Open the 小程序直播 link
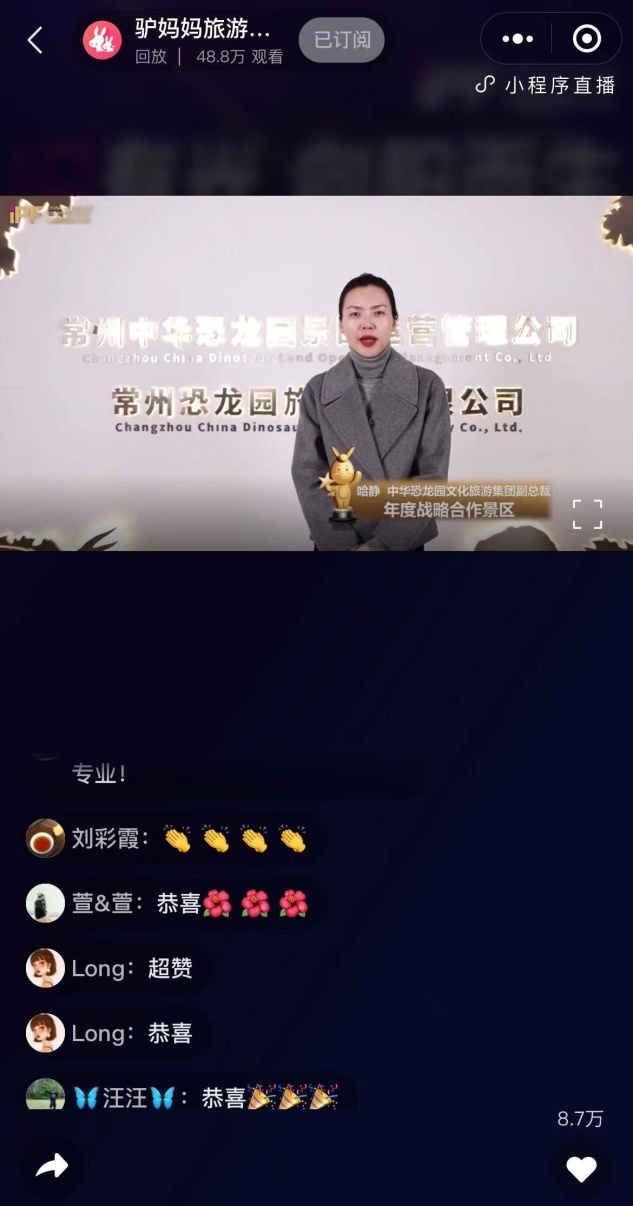 pos(546,86)
